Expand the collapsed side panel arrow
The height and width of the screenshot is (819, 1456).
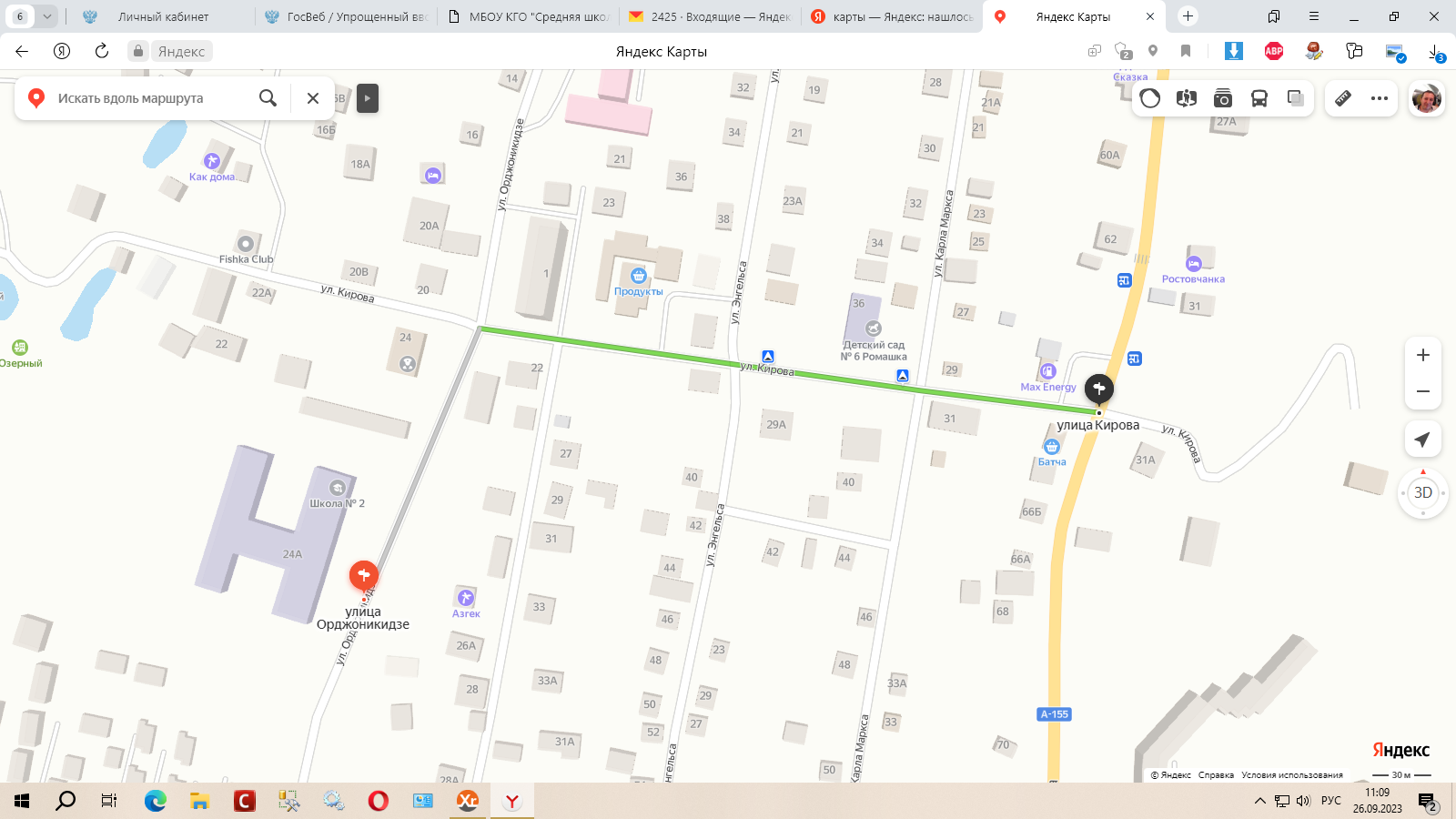pyautogui.click(x=368, y=98)
